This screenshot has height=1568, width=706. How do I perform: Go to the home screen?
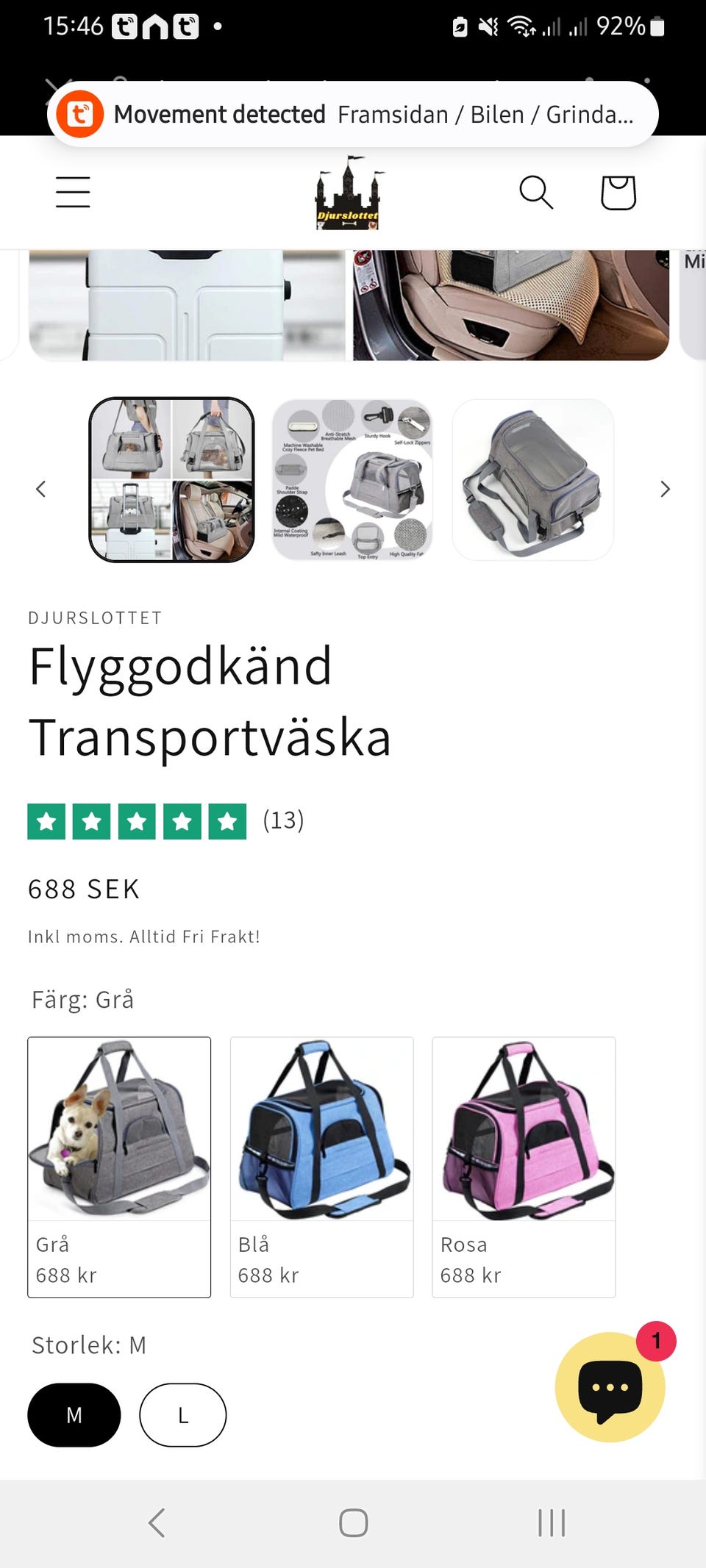353,1522
